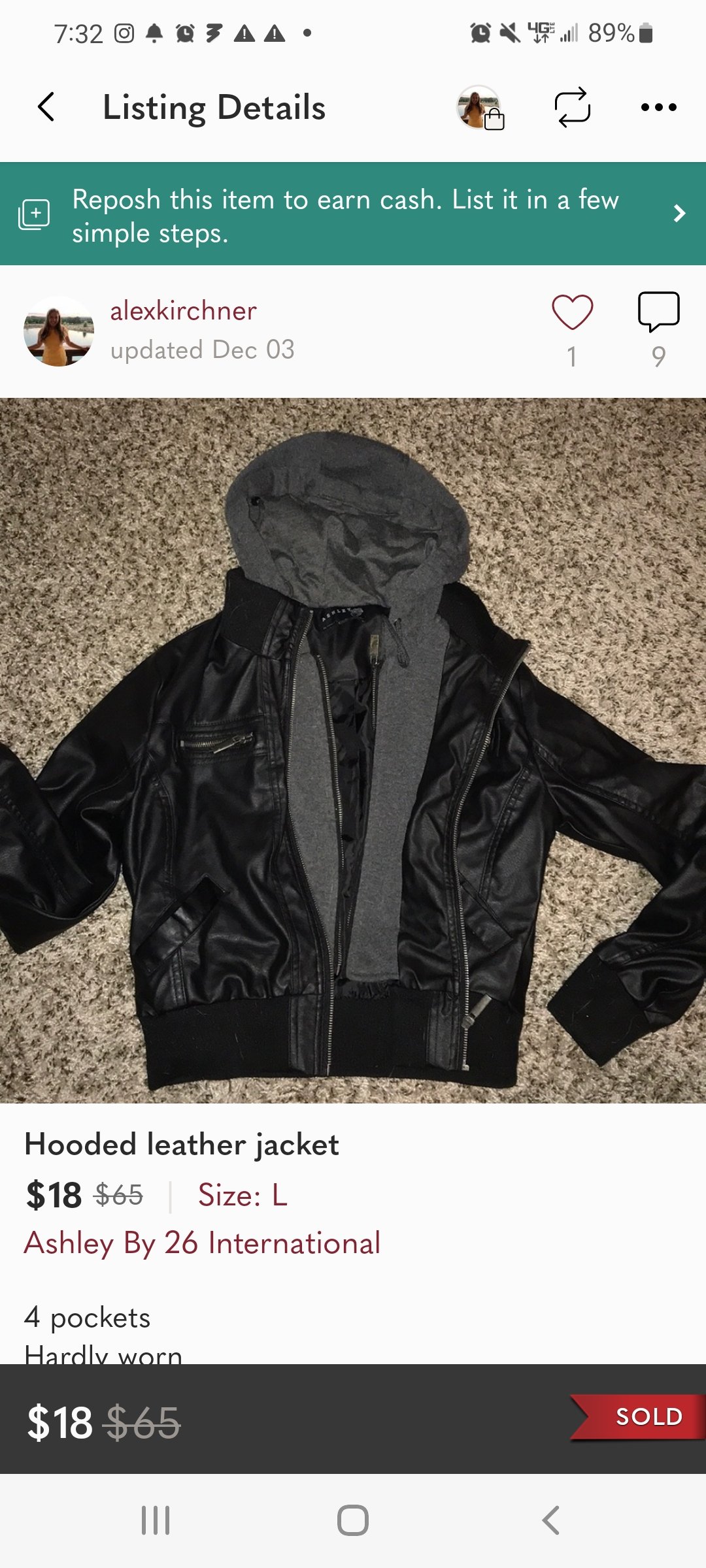View alexkirchner's profile
This screenshot has width=706, height=1568.
[x=183, y=311]
